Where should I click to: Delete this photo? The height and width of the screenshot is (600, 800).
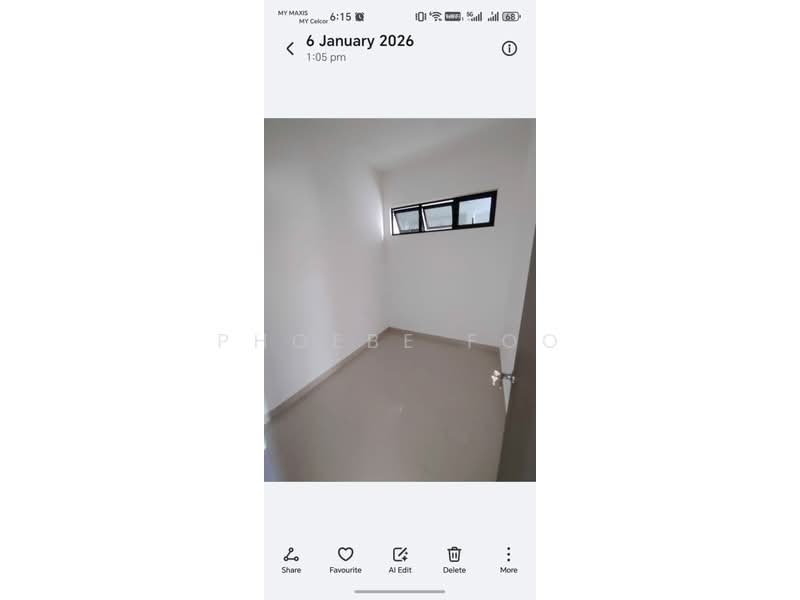point(454,559)
